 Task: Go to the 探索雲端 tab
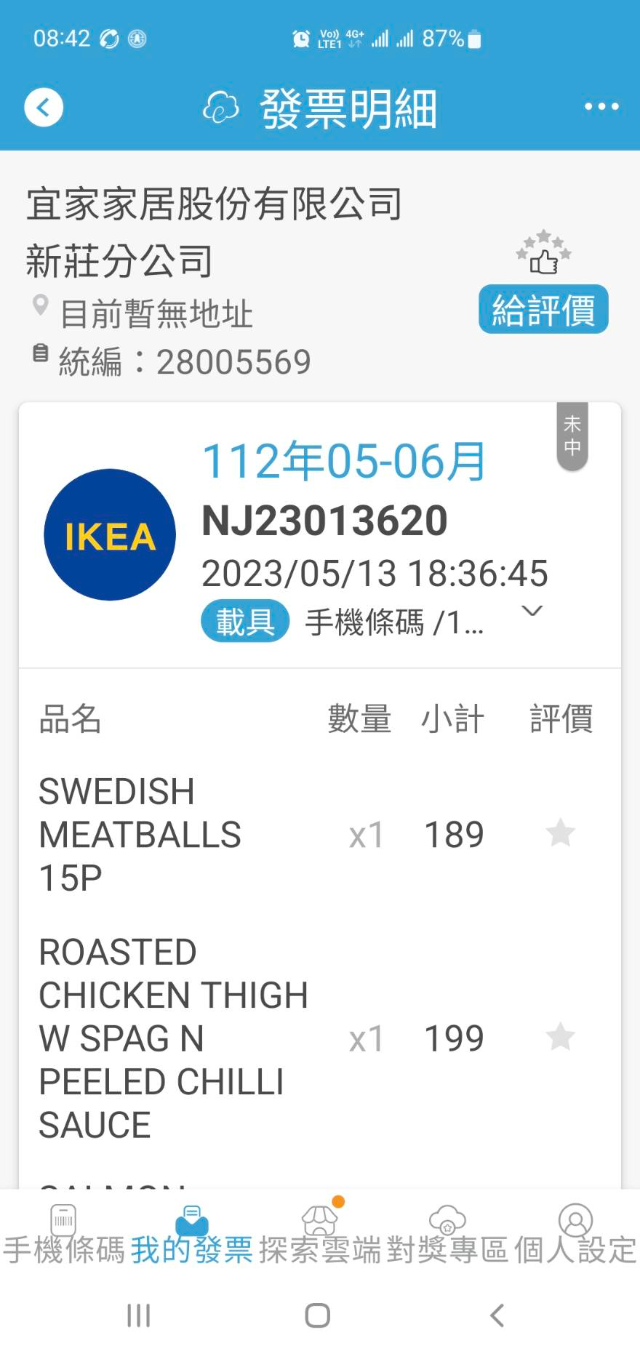[320, 1235]
